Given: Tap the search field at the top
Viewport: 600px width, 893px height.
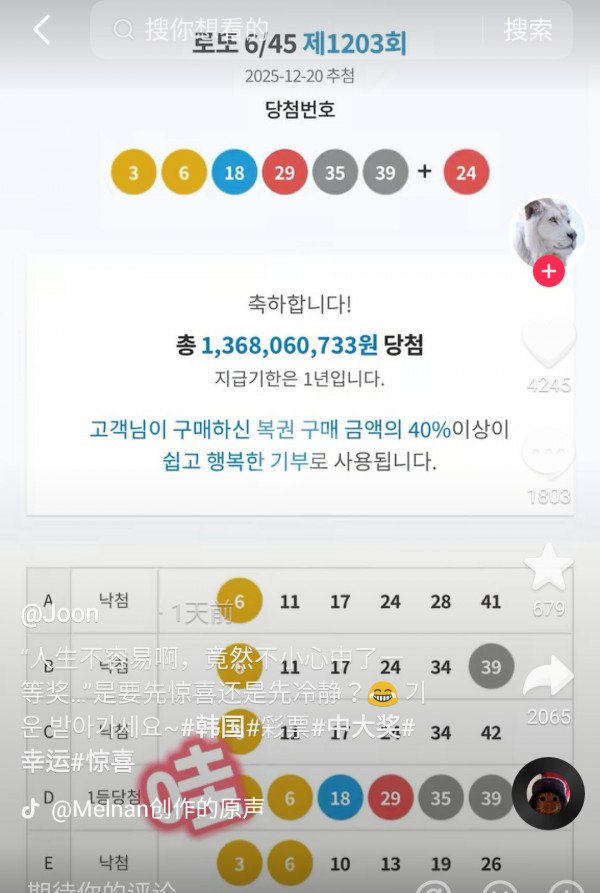Looking at the screenshot, I should [x=290, y=30].
